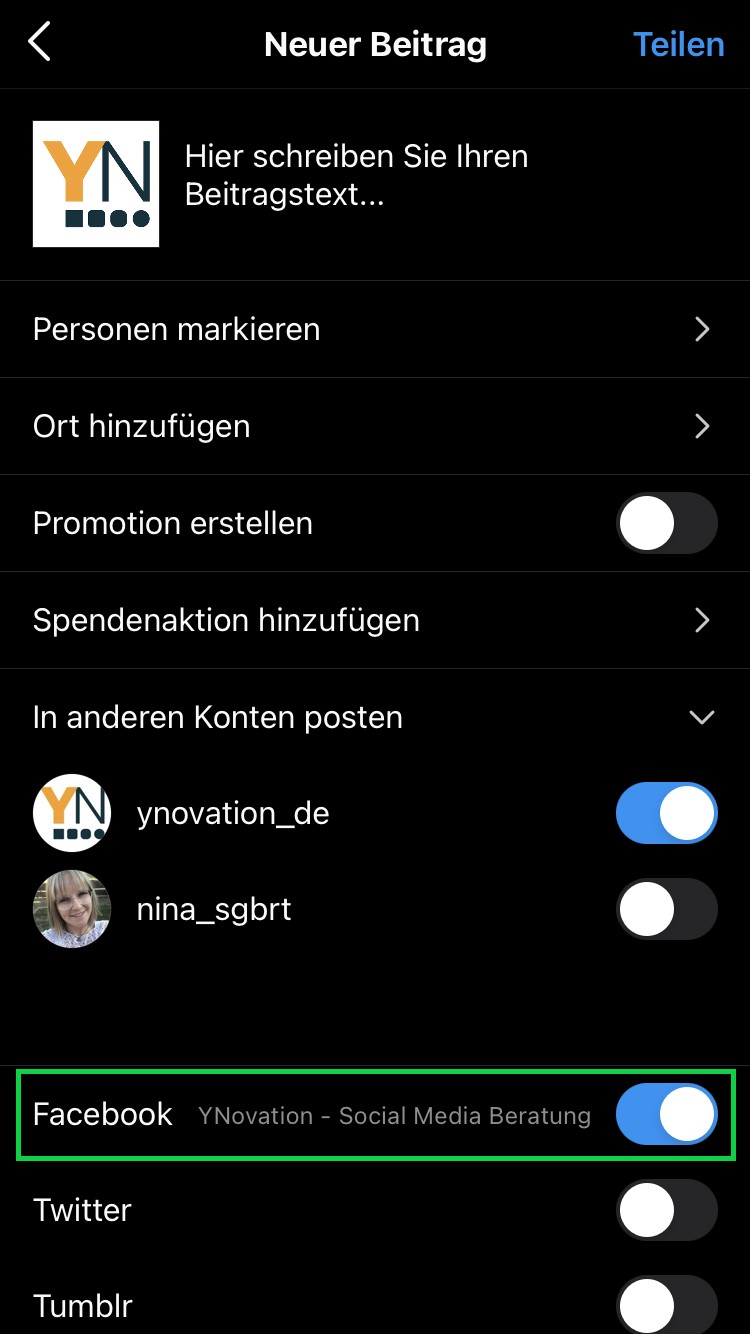Viewport: 750px width, 1334px height.
Task: Disable posting to ynovation_de account
Action: coord(667,813)
